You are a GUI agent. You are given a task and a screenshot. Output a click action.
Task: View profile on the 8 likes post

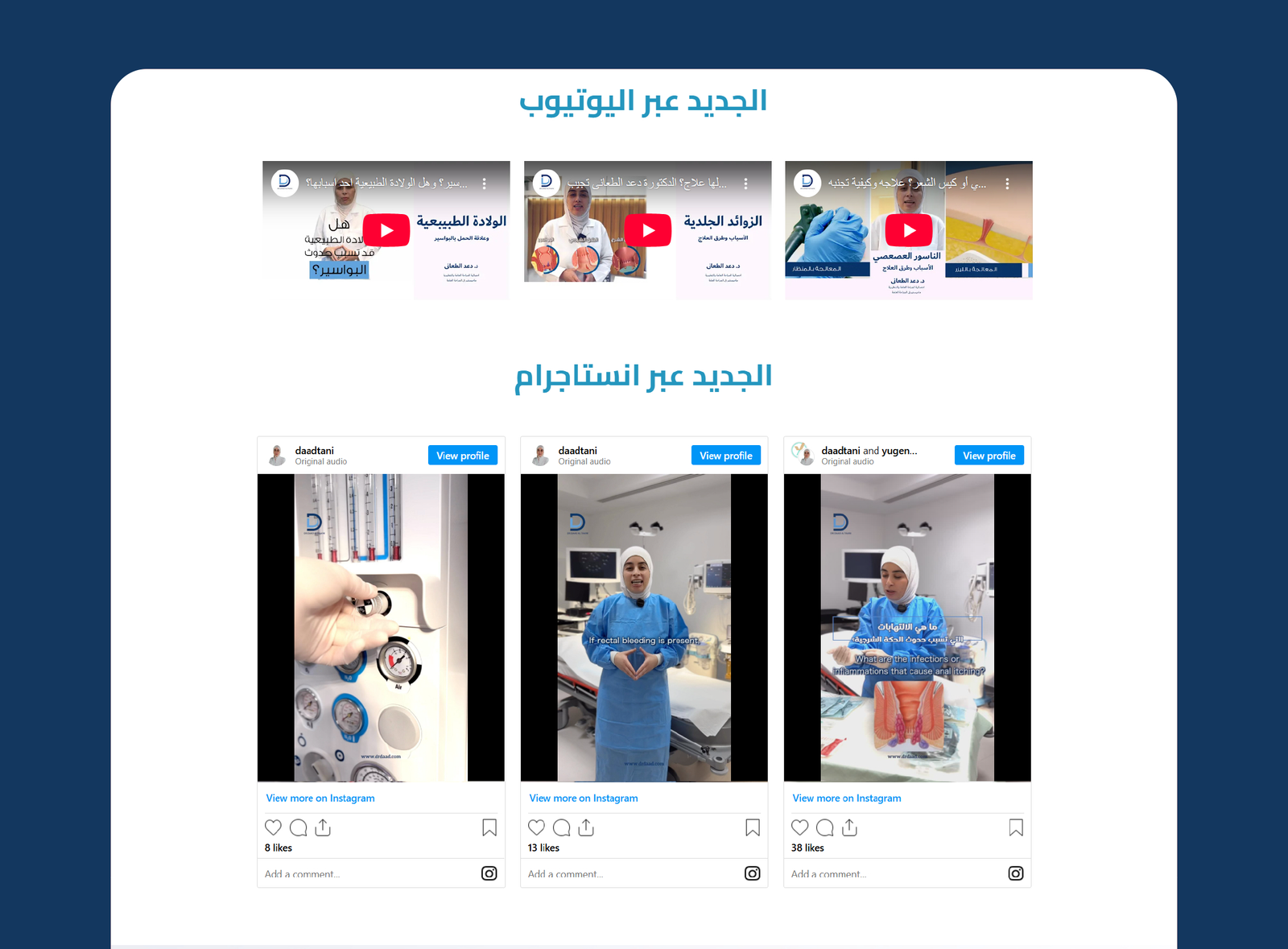coord(463,456)
